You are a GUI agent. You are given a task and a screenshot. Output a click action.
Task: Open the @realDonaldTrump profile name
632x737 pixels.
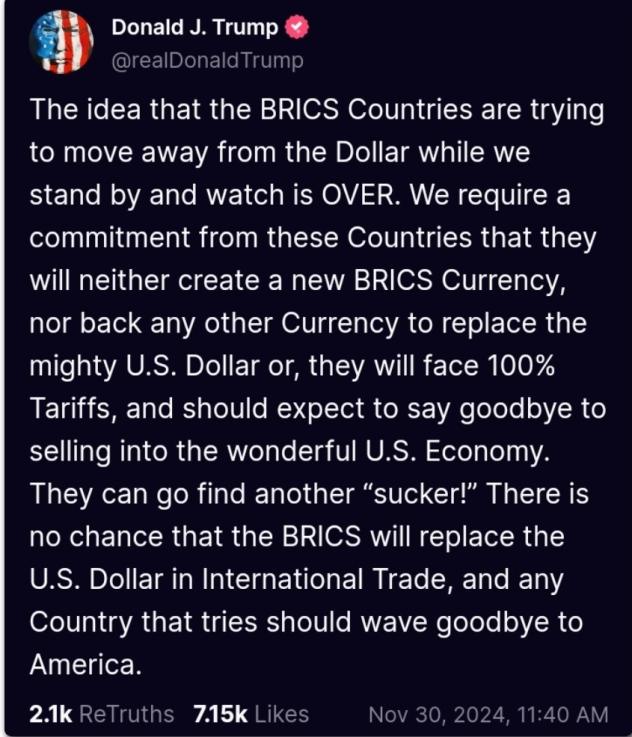tap(207, 60)
